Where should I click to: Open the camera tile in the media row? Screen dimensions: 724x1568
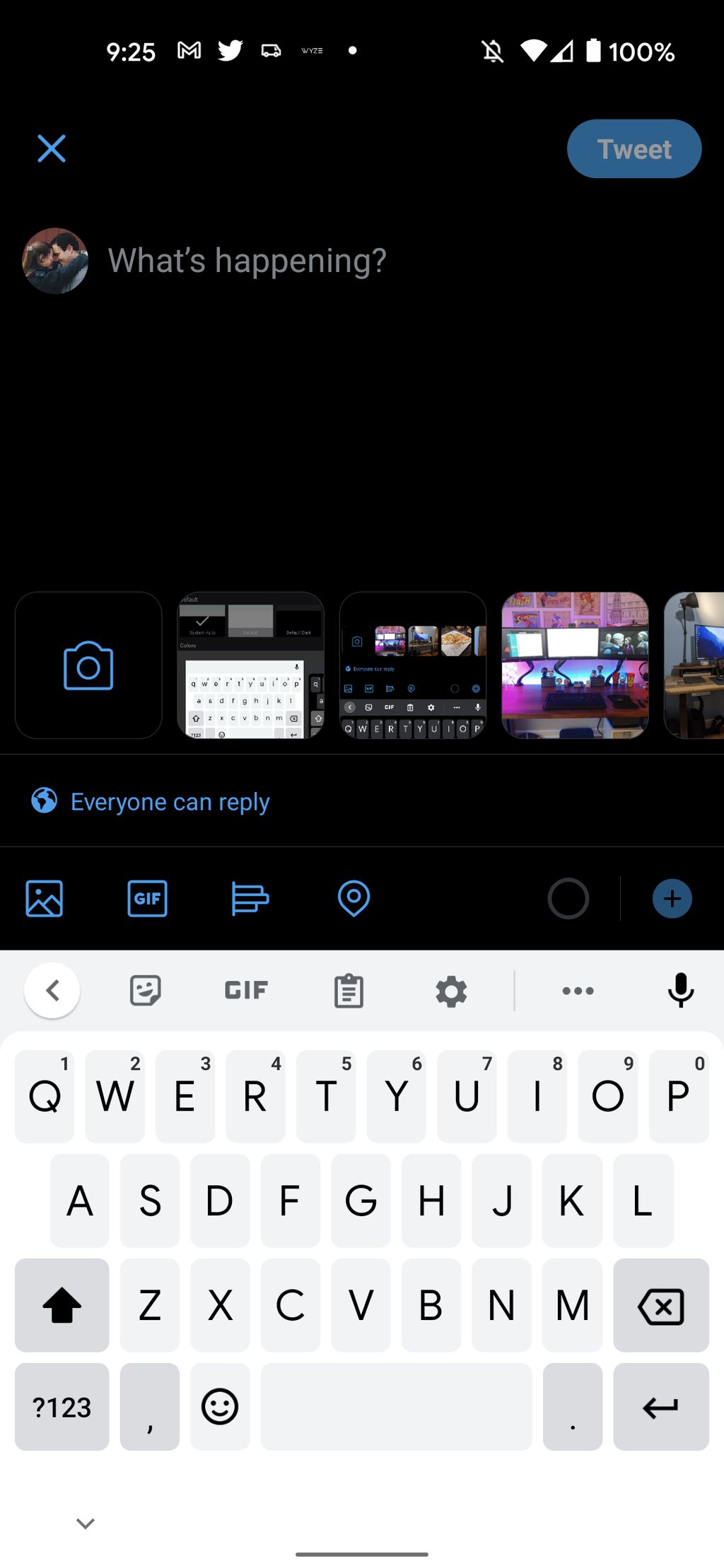pyautogui.click(x=88, y=665)
